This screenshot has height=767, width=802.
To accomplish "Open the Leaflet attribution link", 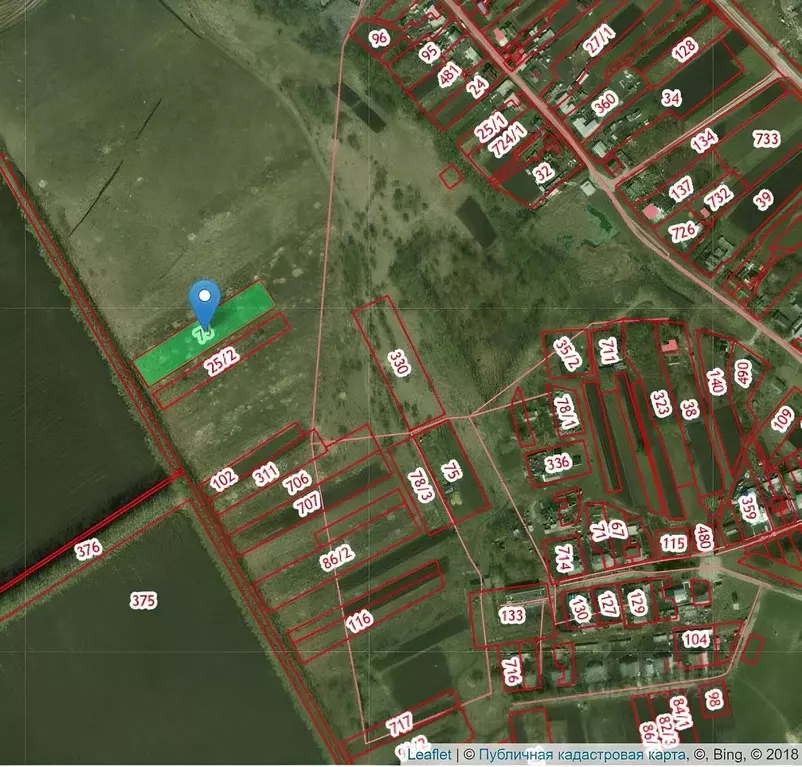I will click(426, 757).
